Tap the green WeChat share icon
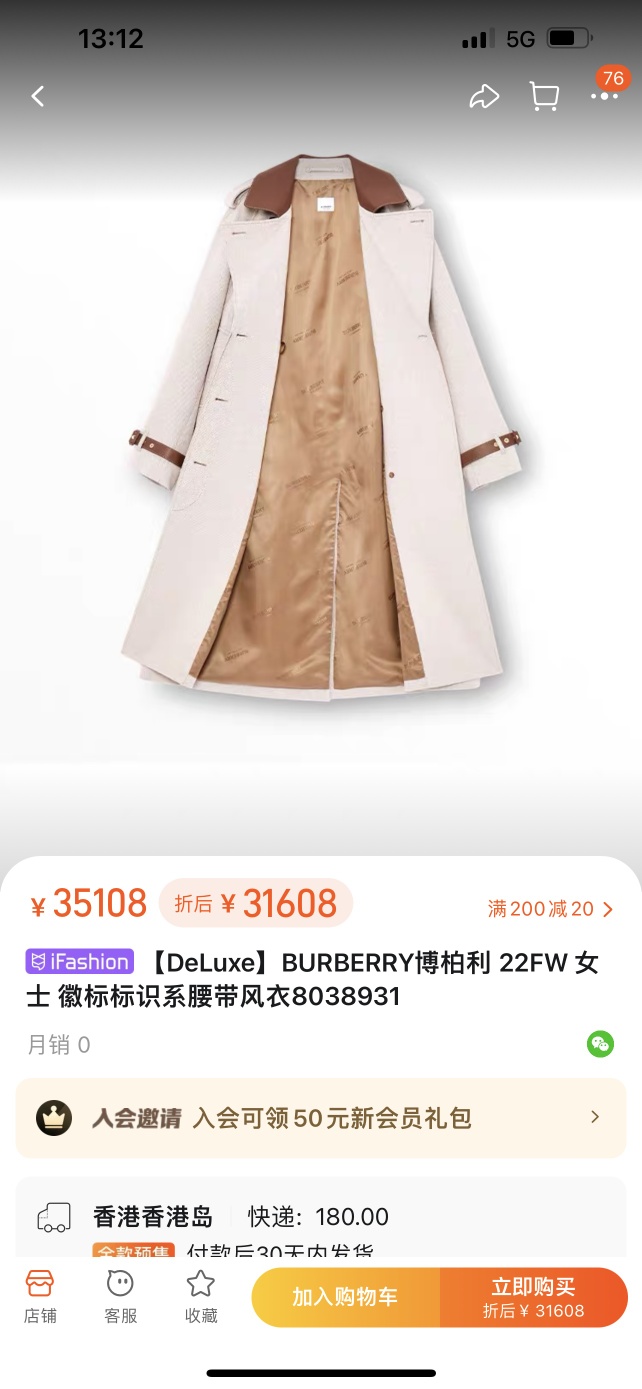Viewport: 642px width, 1389px height. pos(600,1044)
